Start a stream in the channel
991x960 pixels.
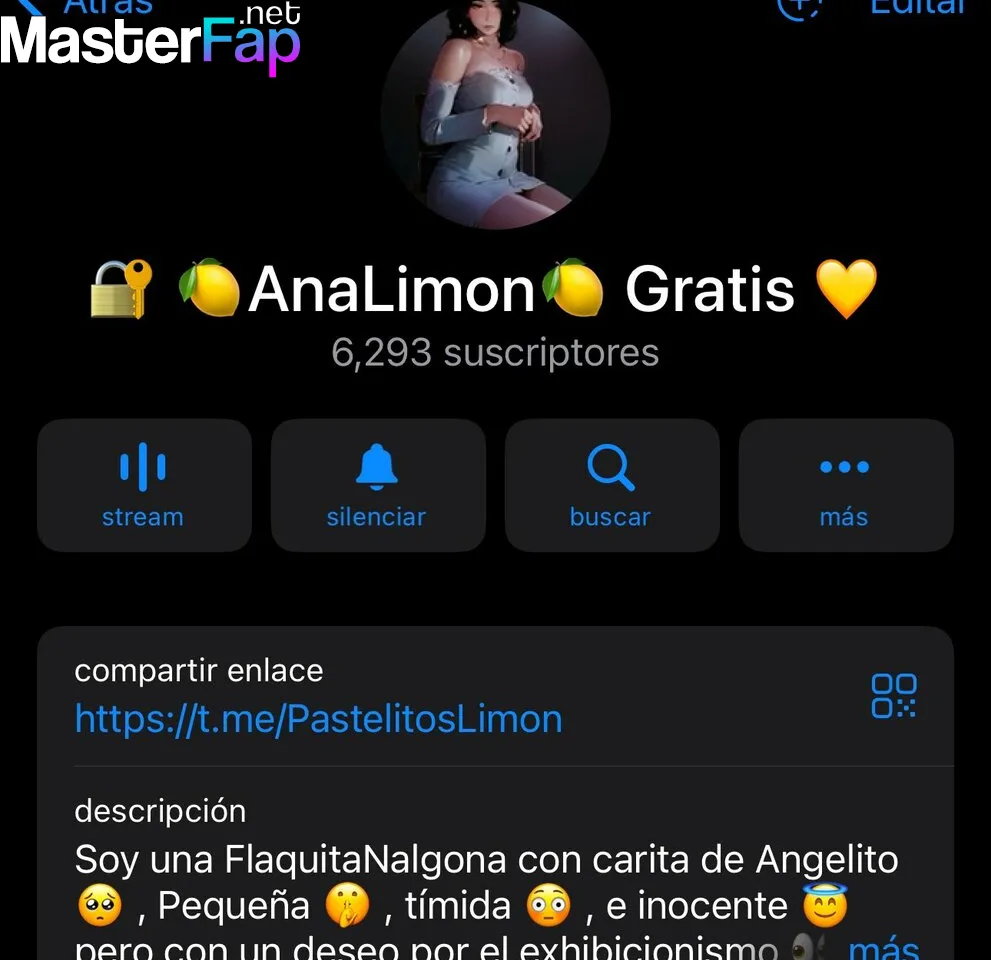143,485
